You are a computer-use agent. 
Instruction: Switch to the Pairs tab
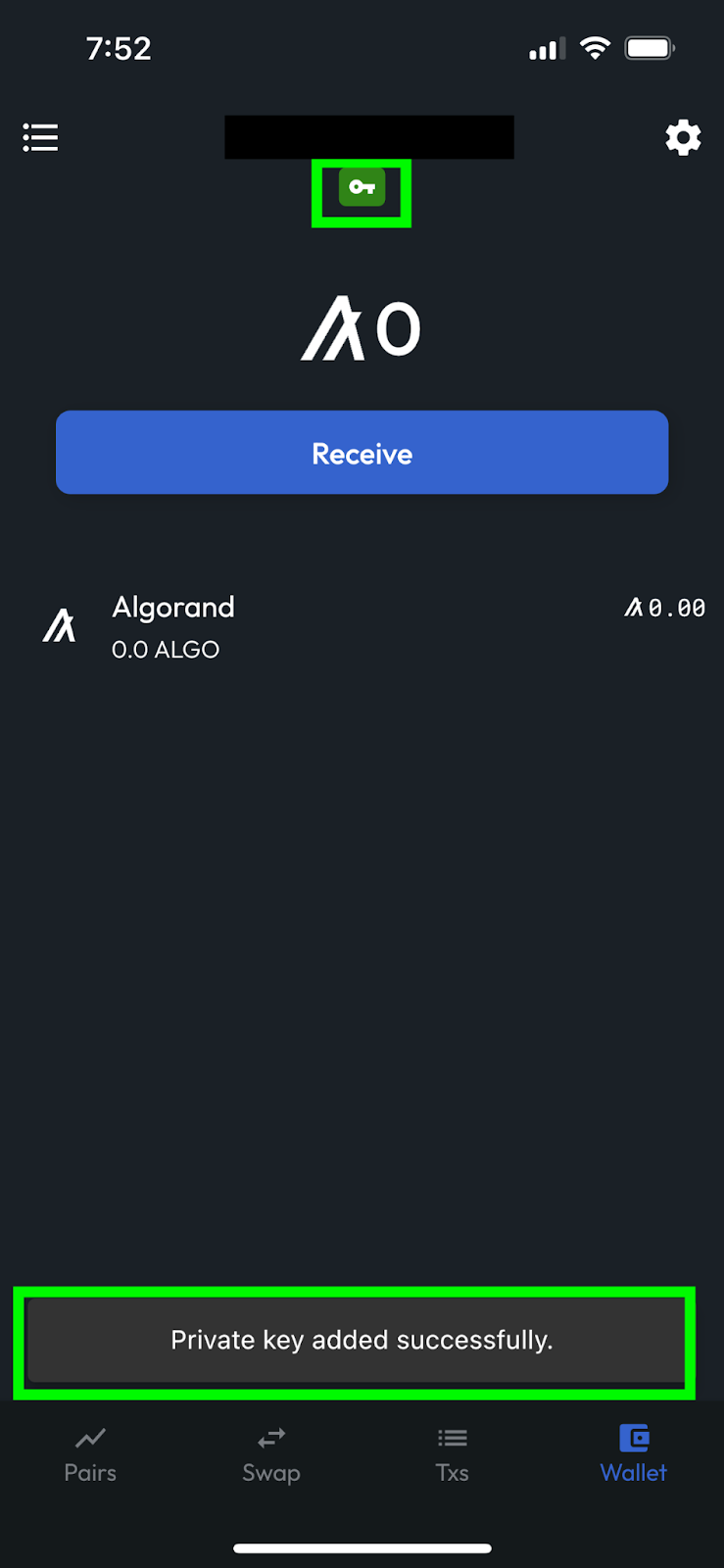click(90, 1455)
